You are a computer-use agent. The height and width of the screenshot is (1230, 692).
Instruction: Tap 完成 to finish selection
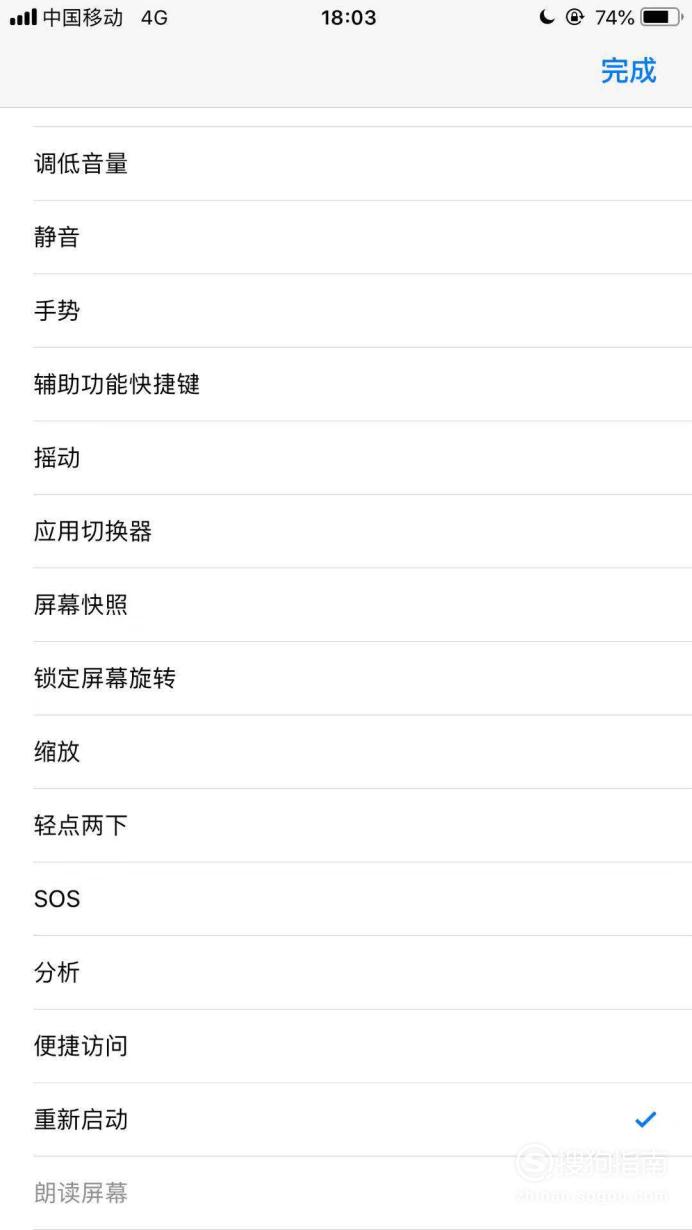click(628, 71)
